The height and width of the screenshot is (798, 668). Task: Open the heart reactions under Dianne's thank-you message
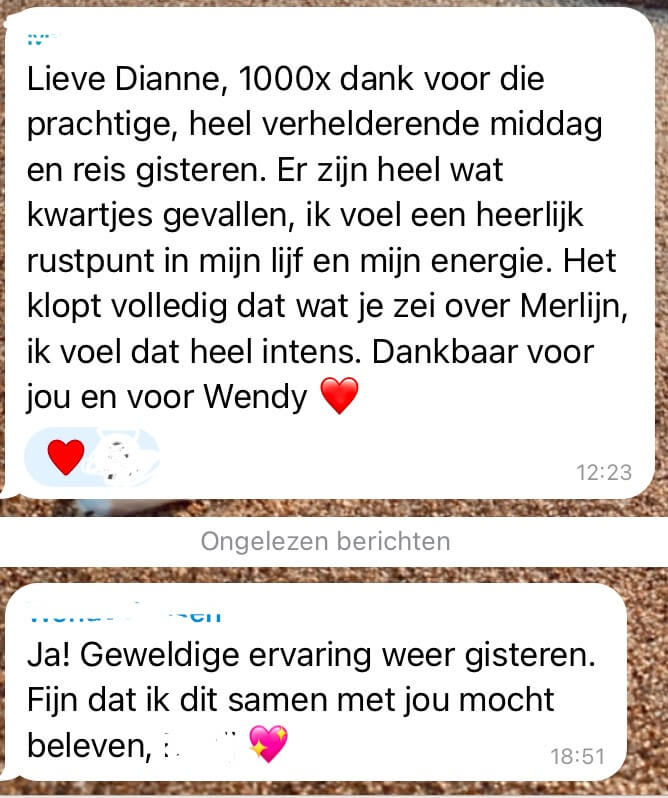point(90,458)
